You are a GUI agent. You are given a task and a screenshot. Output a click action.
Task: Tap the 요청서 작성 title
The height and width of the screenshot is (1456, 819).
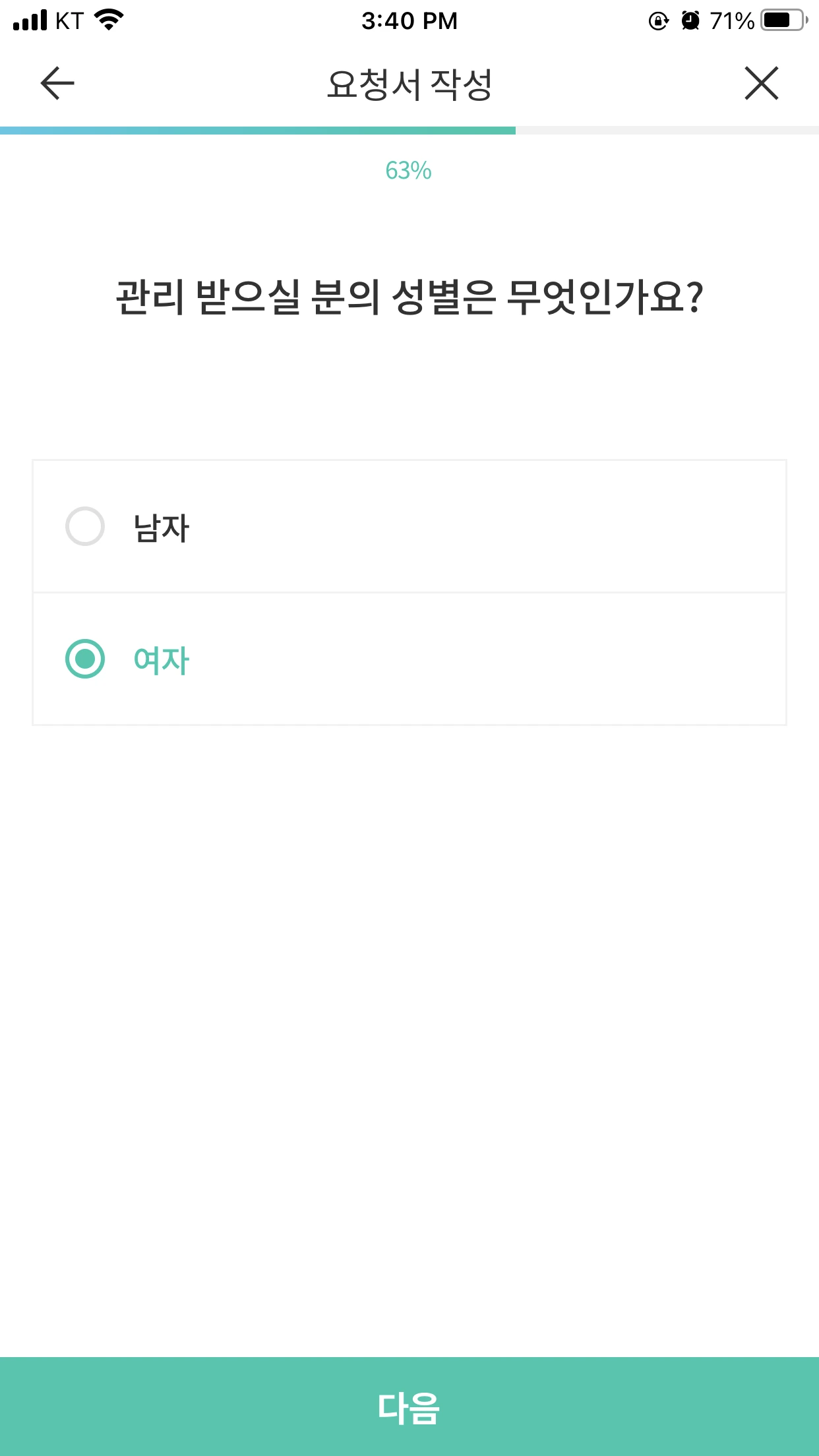(409, 81)
